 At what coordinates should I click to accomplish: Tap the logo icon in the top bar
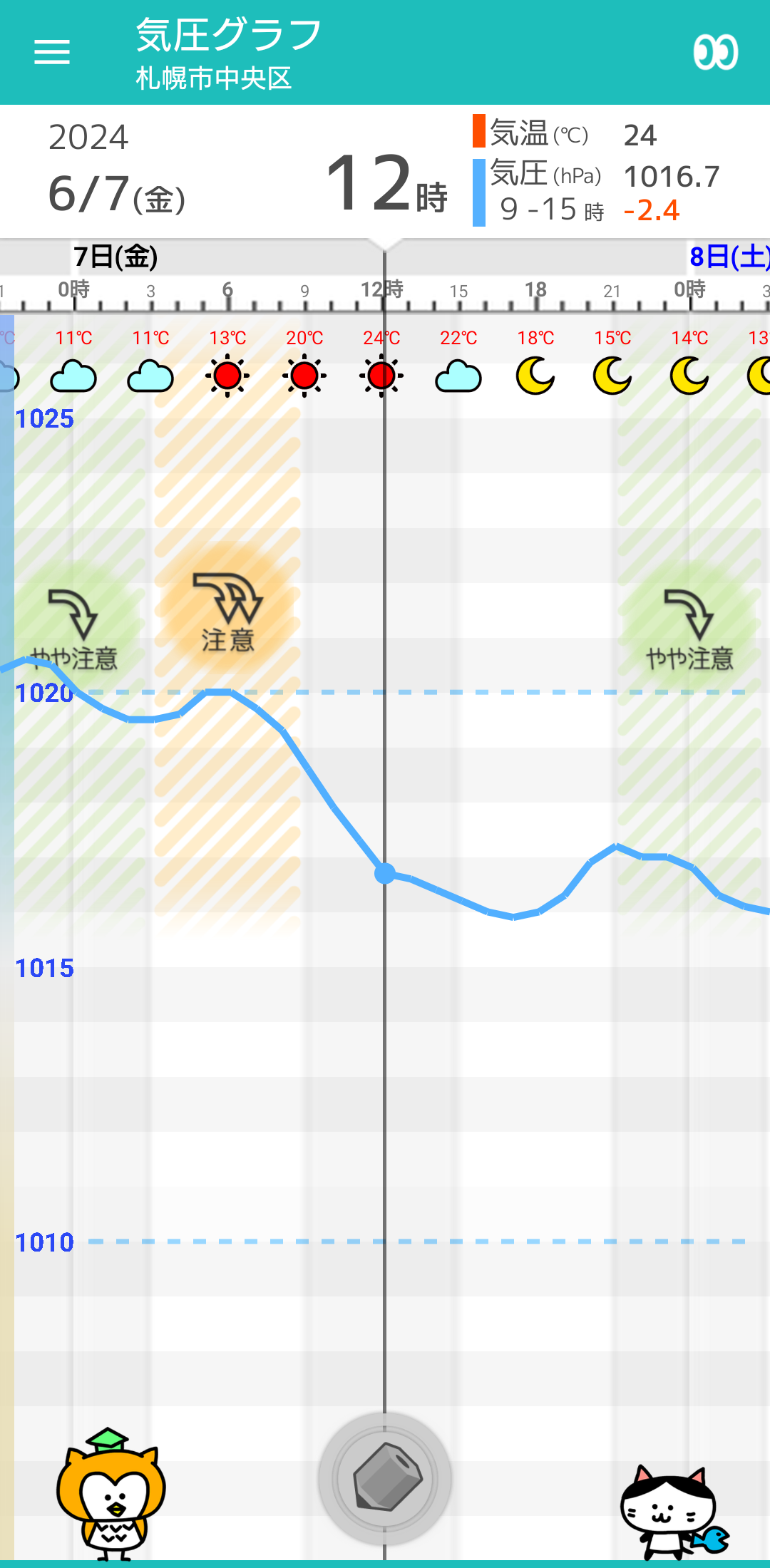pyautogui.click(x=715, y=52)
